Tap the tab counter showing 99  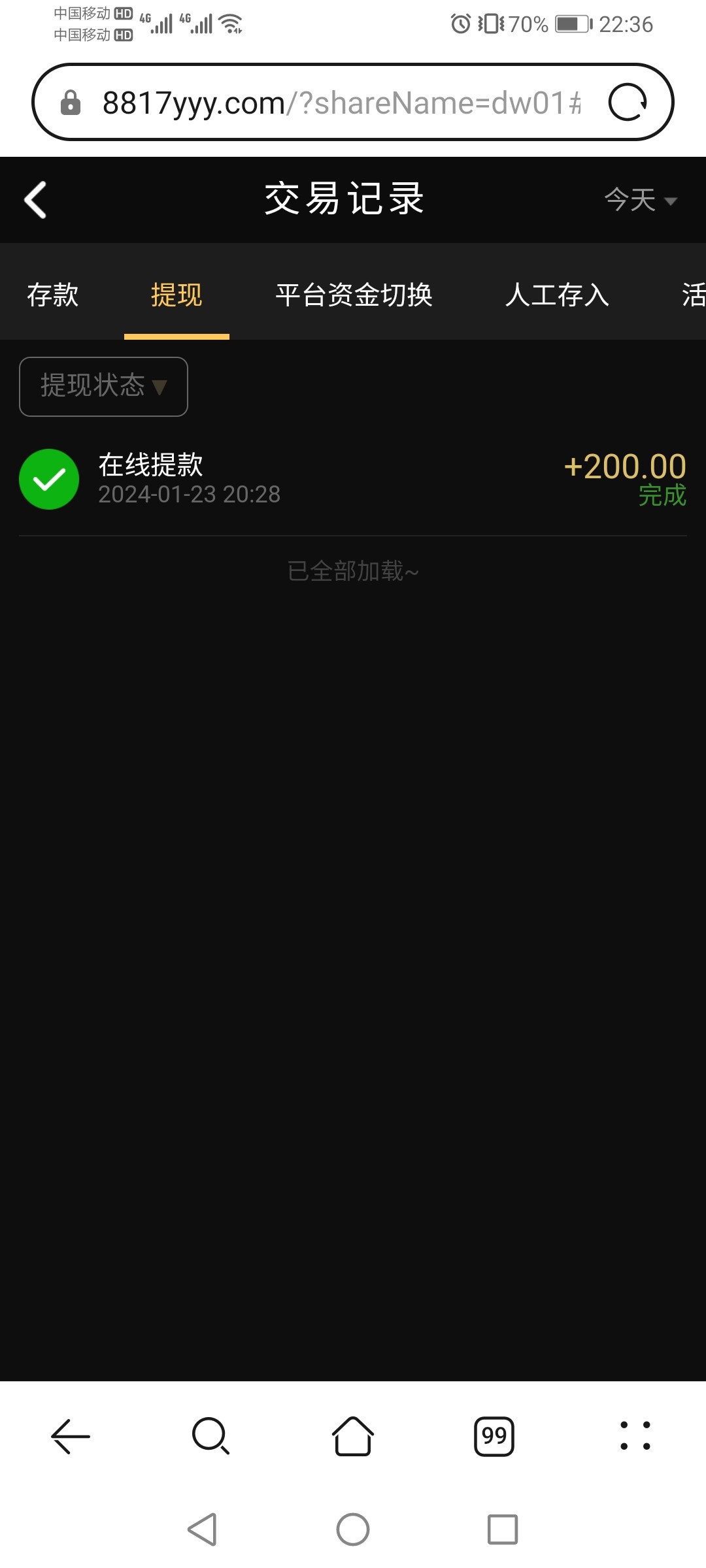pos(494,1435)
